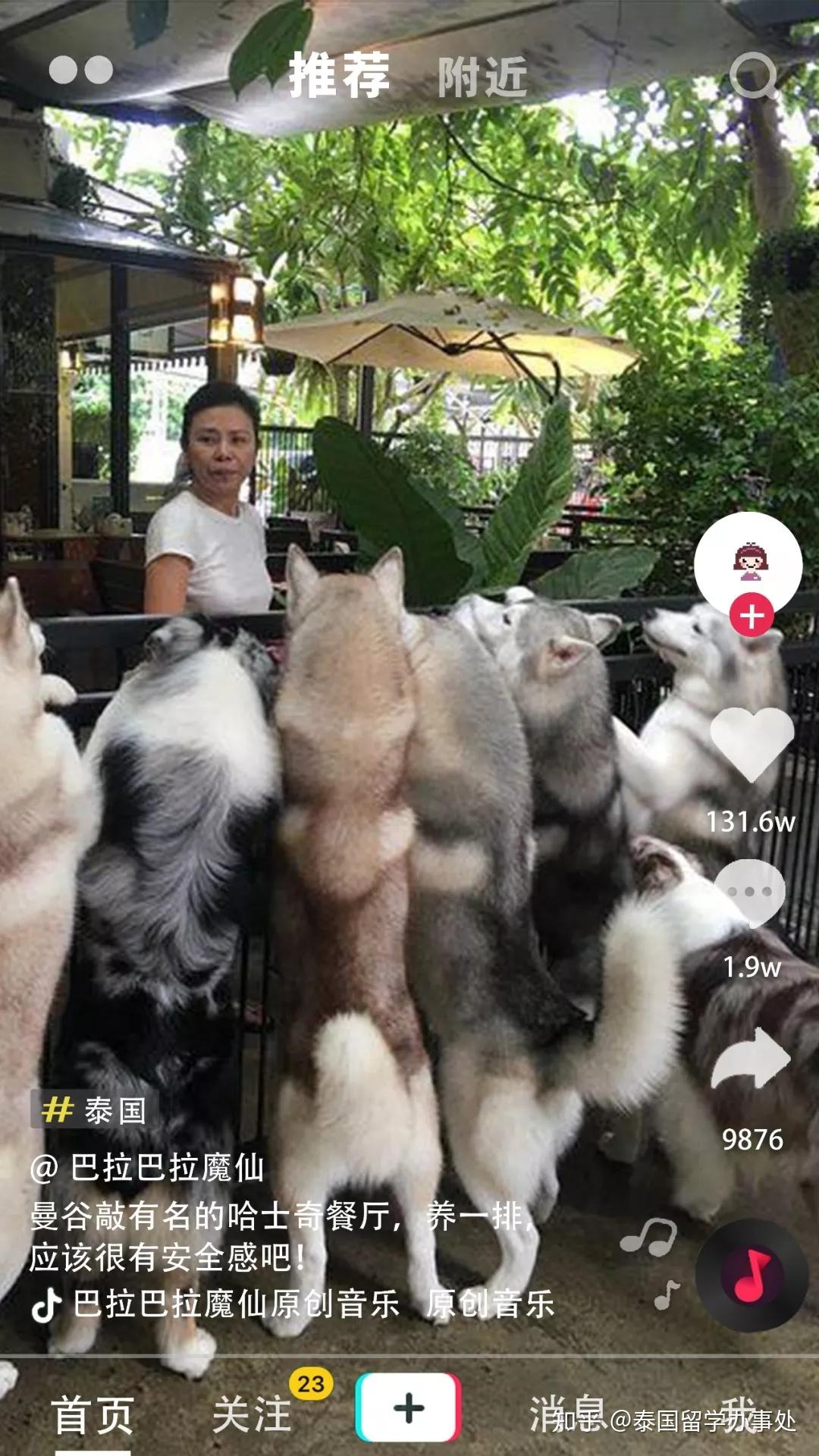The image size is (819, 1456).
Task: Create a new video with the plus button
Action: point(409,1409)
